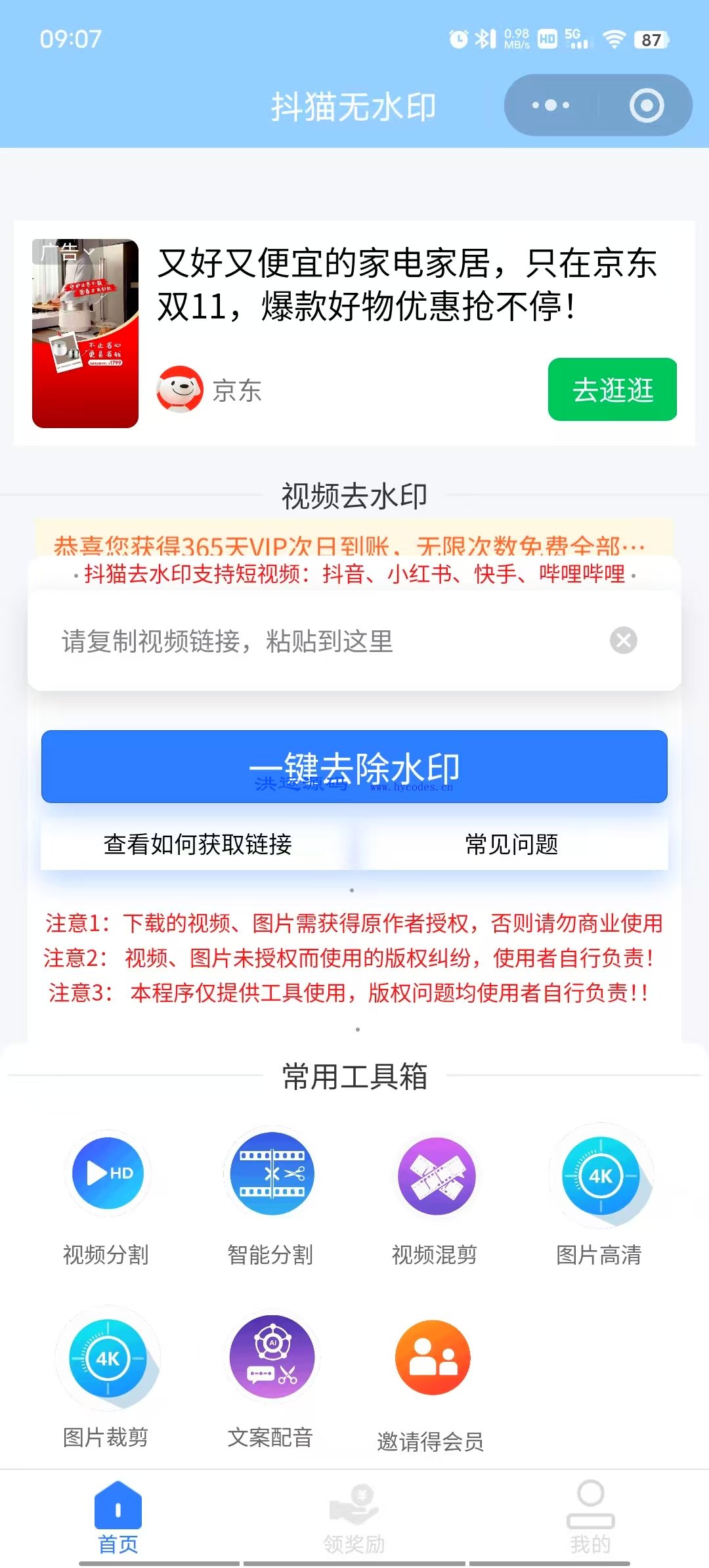Open the mini-program more options capsule

pos(551,104)
